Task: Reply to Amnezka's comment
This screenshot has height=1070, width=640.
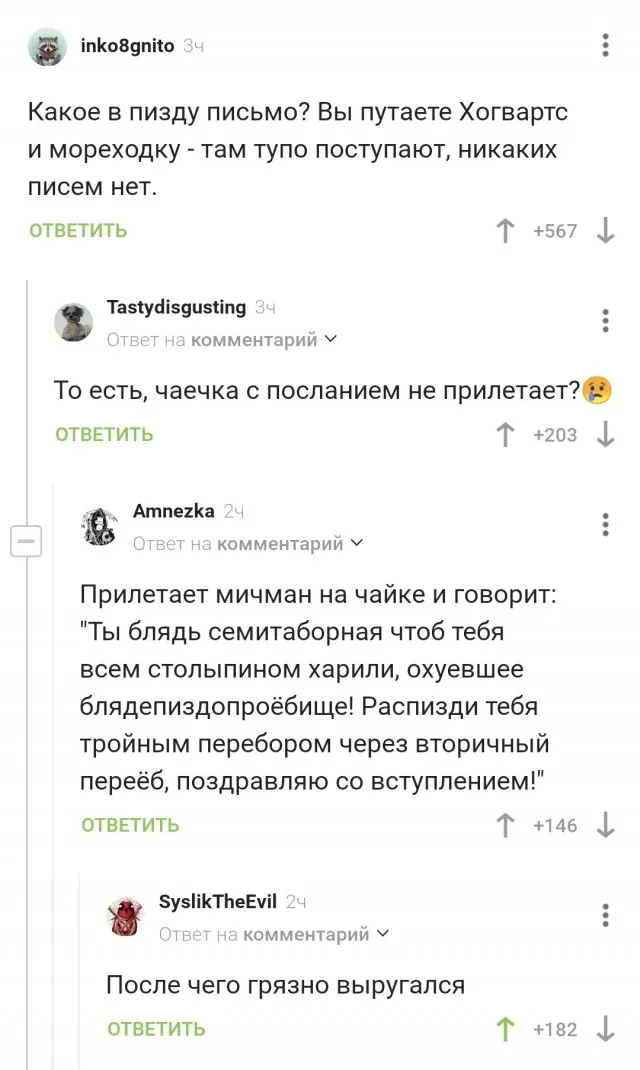Action: coord(130,825)
